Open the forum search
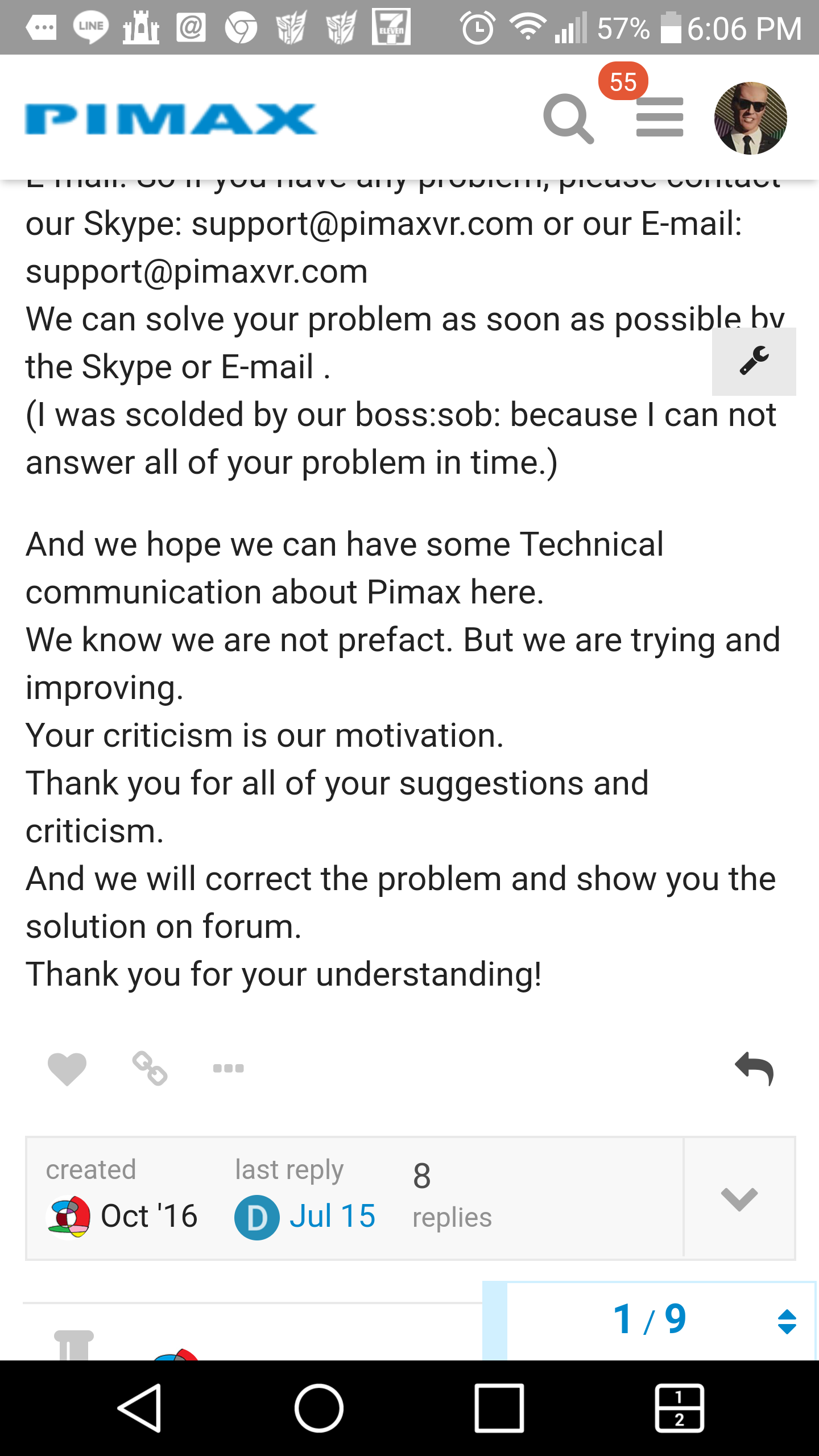The height and width of the screenshot is (1456, 819). point(568,118)
